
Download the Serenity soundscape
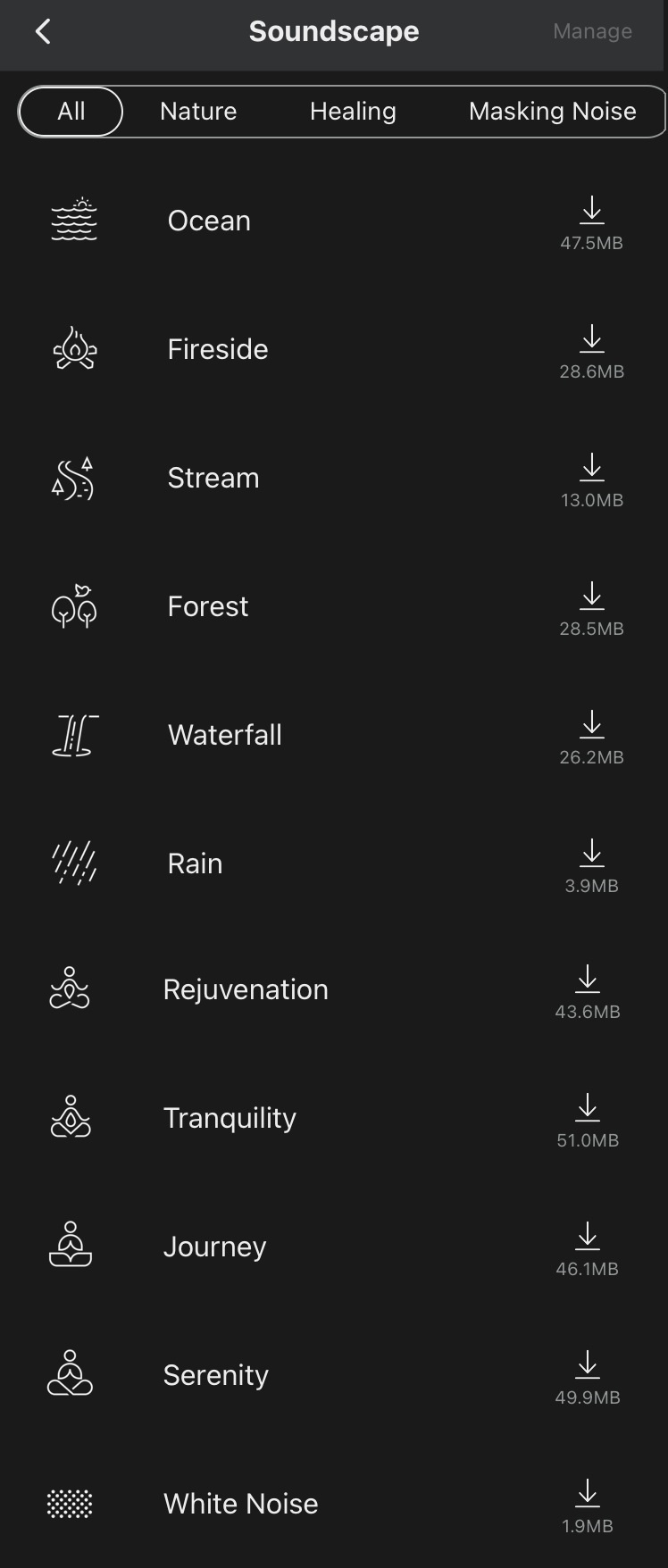coord(588,1366)
